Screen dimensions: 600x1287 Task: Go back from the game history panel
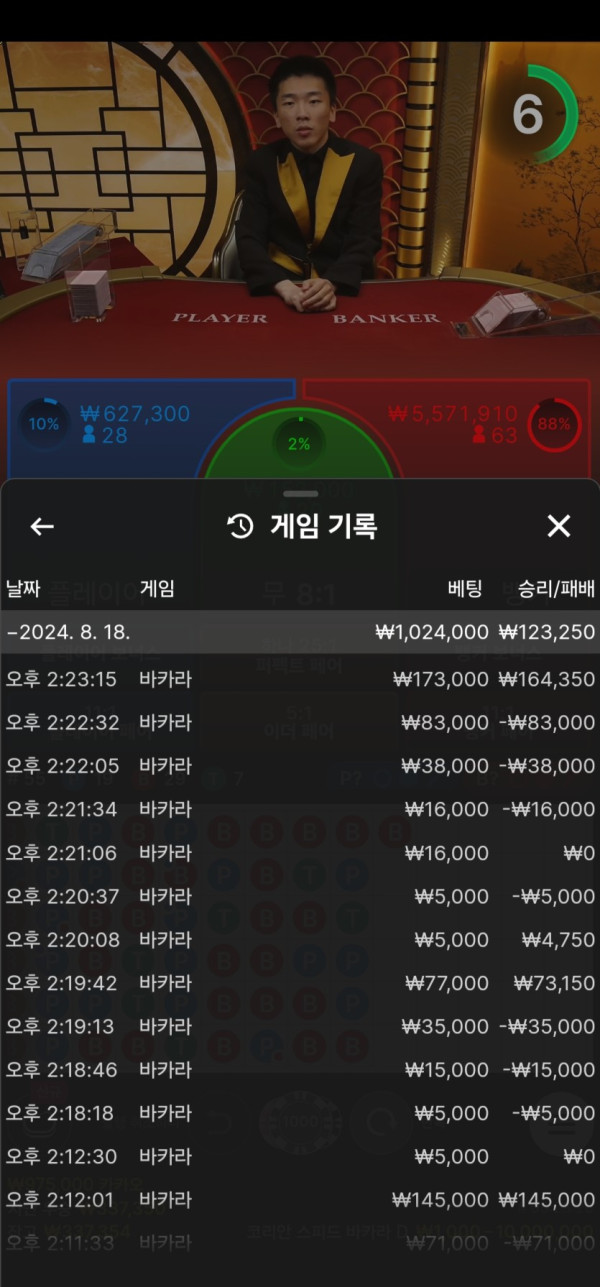pos(42,527)
